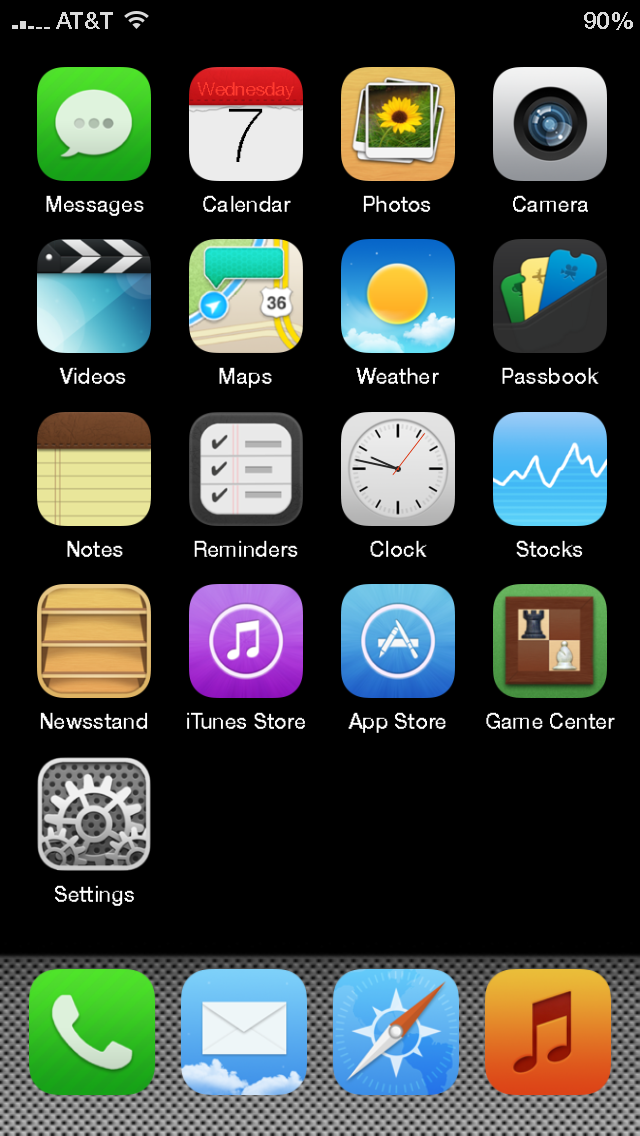Open Mail from the dock
The image size is (640, 1136).
(x=244, y=1032)
